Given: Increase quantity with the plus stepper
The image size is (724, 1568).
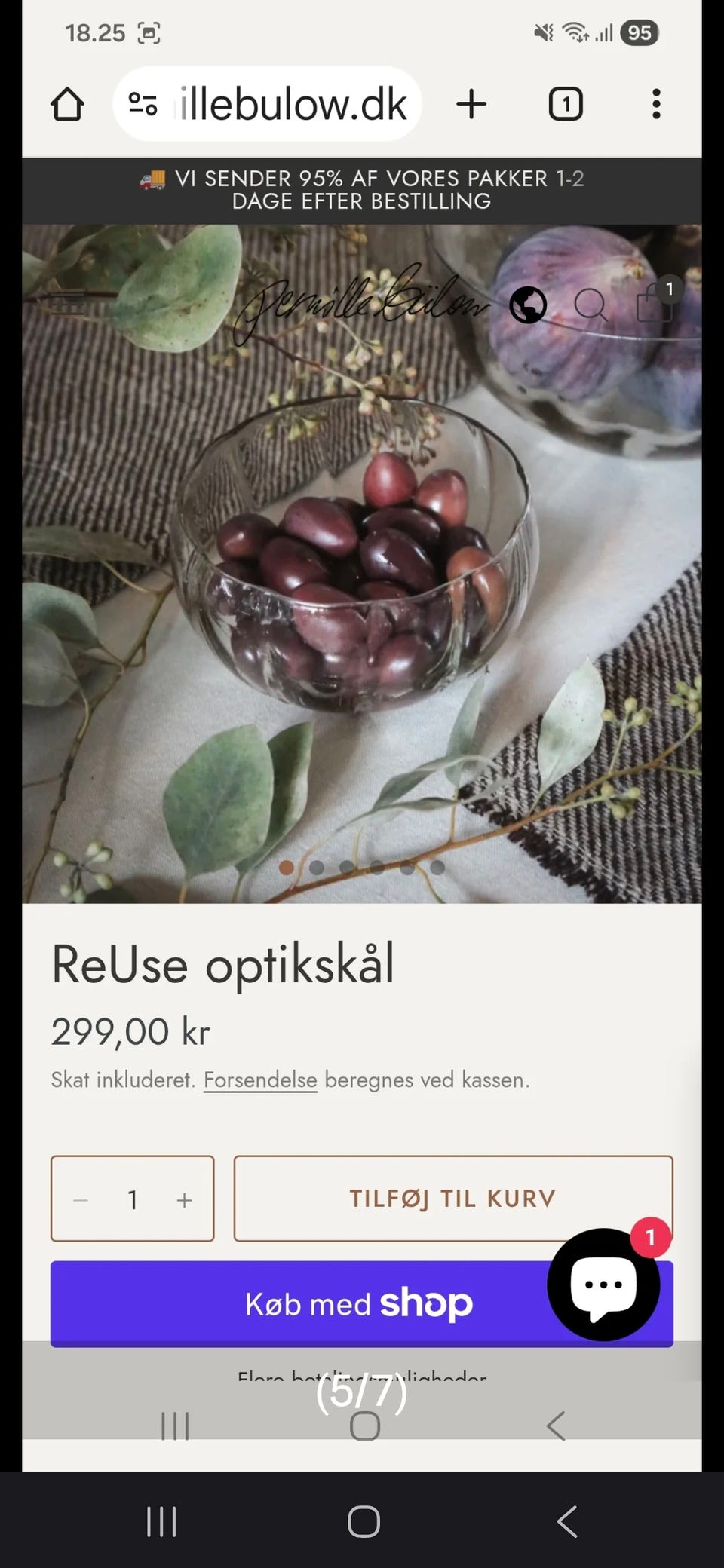Looking at the screenshot, I should tap(183, 1199).
